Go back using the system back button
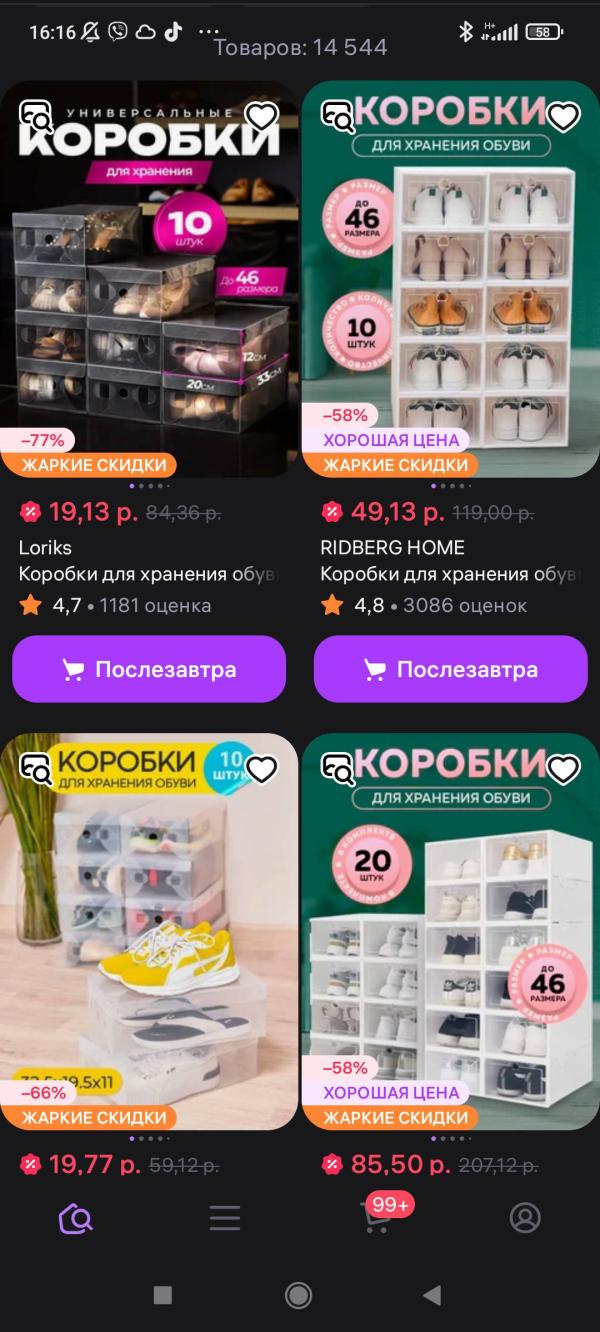Image resolution: width=600 pixels, height=1332 pixels. coord(432,1296)
